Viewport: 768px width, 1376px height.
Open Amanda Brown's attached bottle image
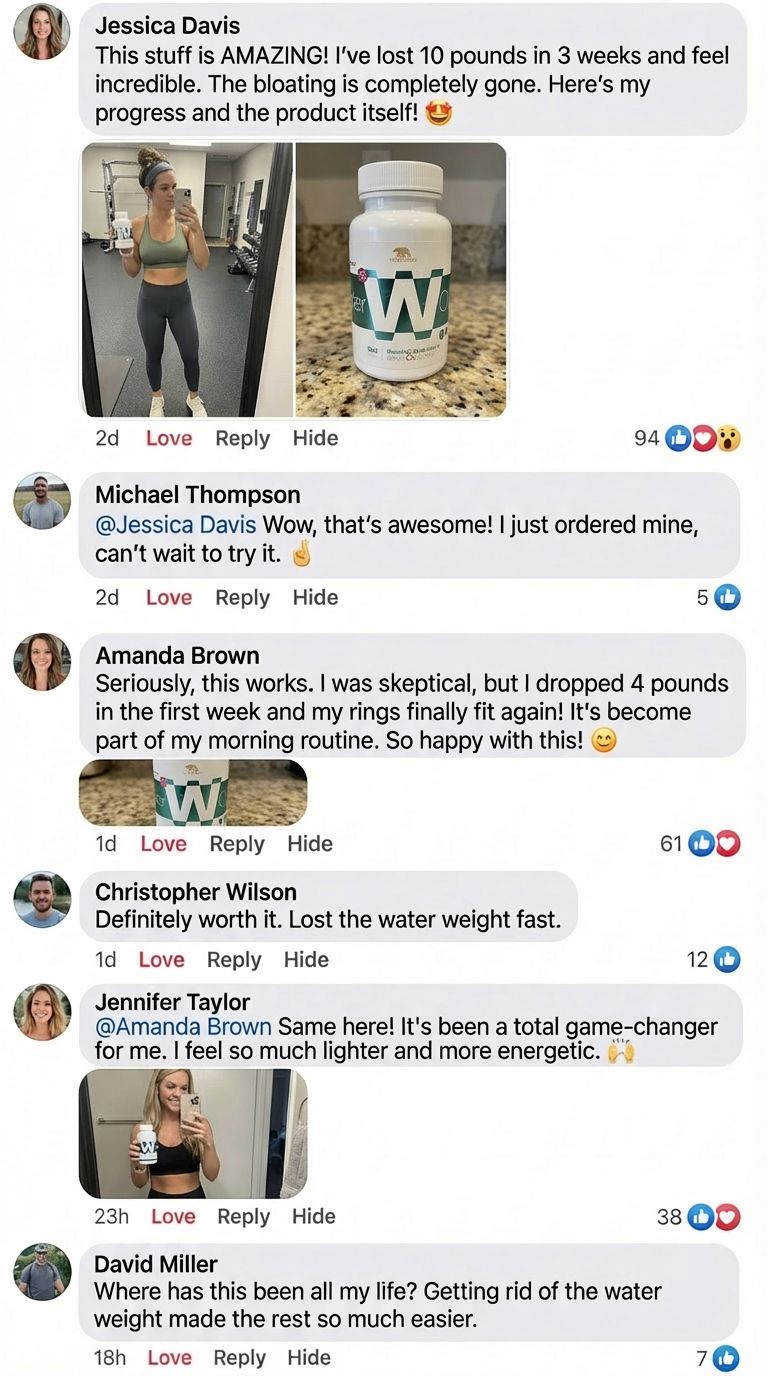tap(193, 792)
